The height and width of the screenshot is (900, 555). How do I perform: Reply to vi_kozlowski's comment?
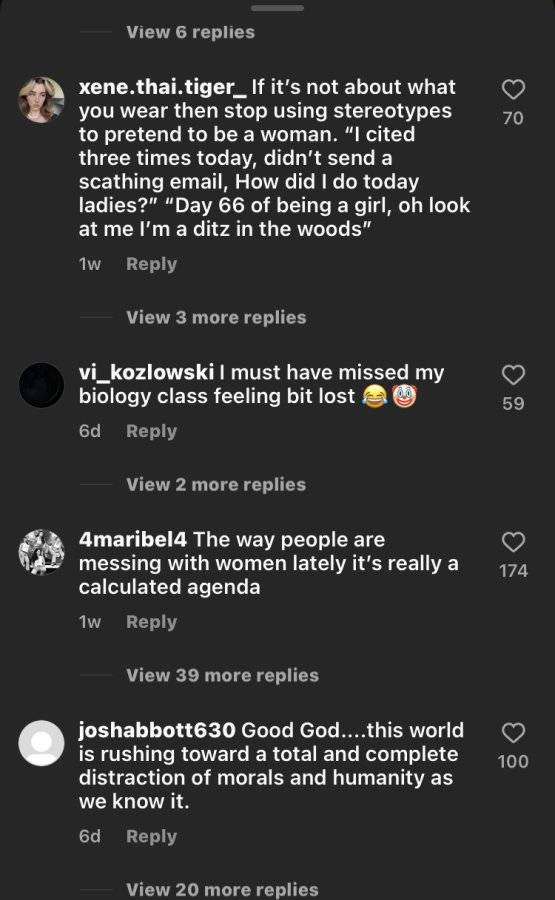[x=152, y=431]
